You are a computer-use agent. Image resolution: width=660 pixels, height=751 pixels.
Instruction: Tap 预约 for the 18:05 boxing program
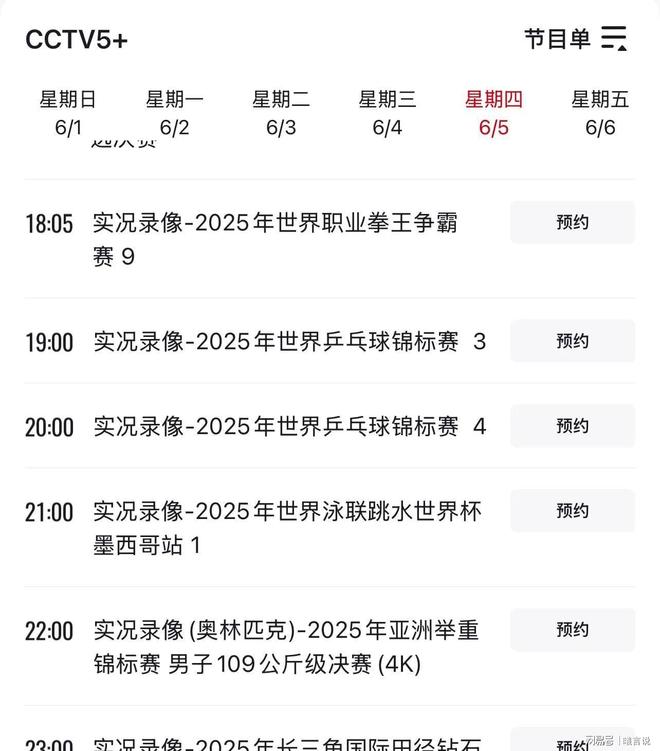(x=572, y=222)
